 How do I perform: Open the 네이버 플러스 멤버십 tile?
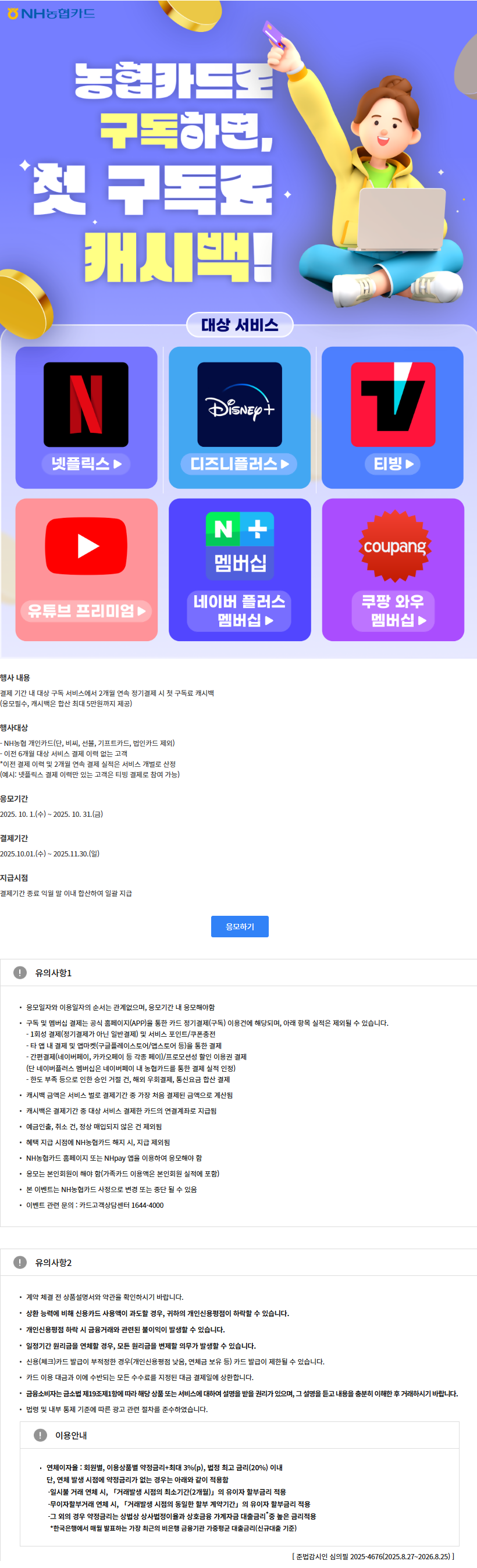pos(239,570)
